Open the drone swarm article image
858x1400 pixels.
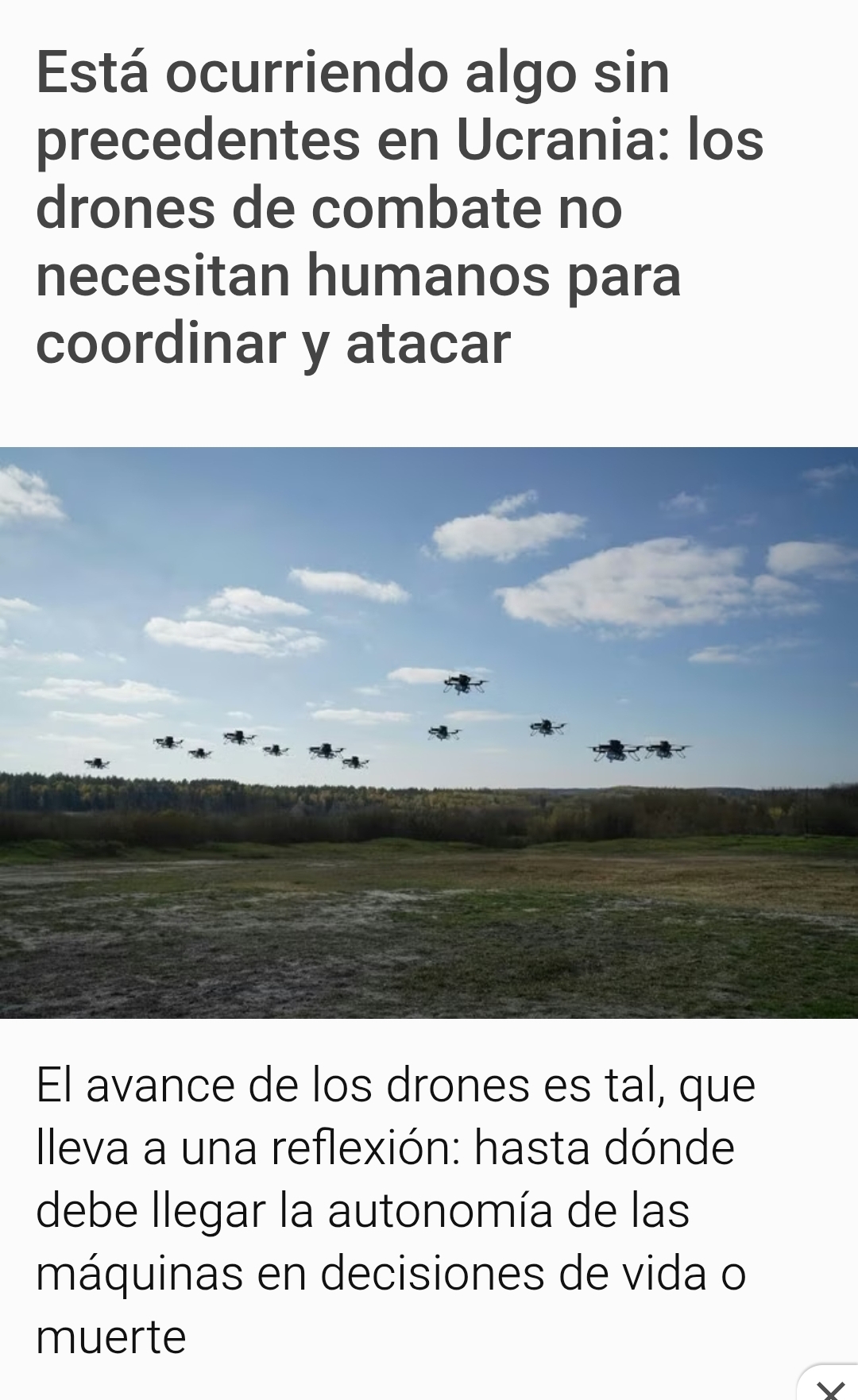[x=429, y=732]
